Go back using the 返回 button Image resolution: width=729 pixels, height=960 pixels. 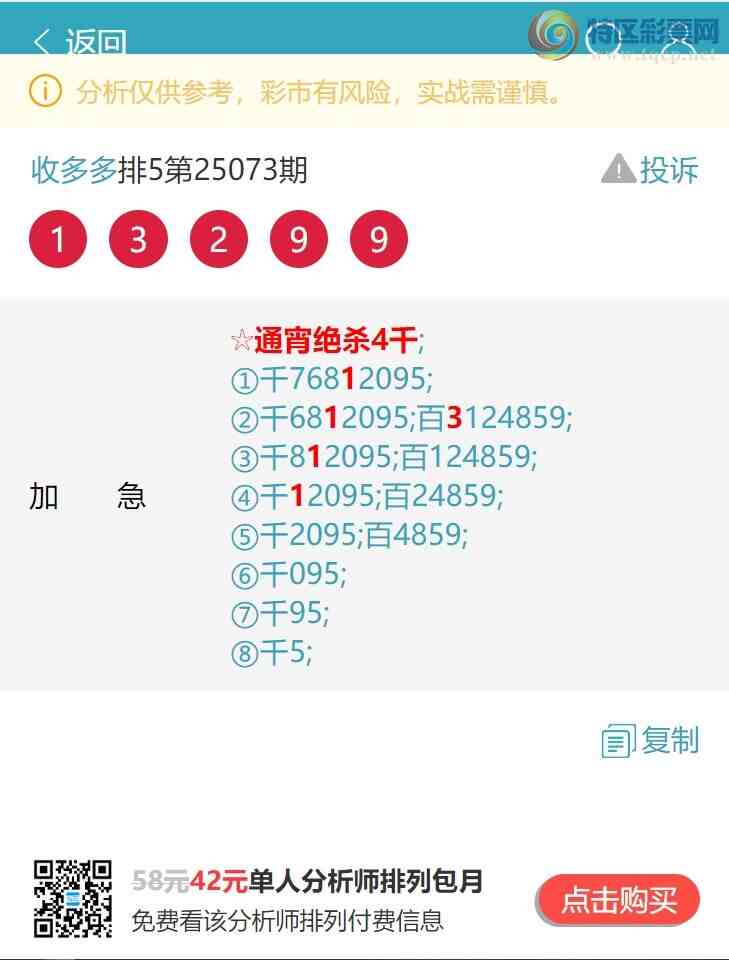point(80,42)
